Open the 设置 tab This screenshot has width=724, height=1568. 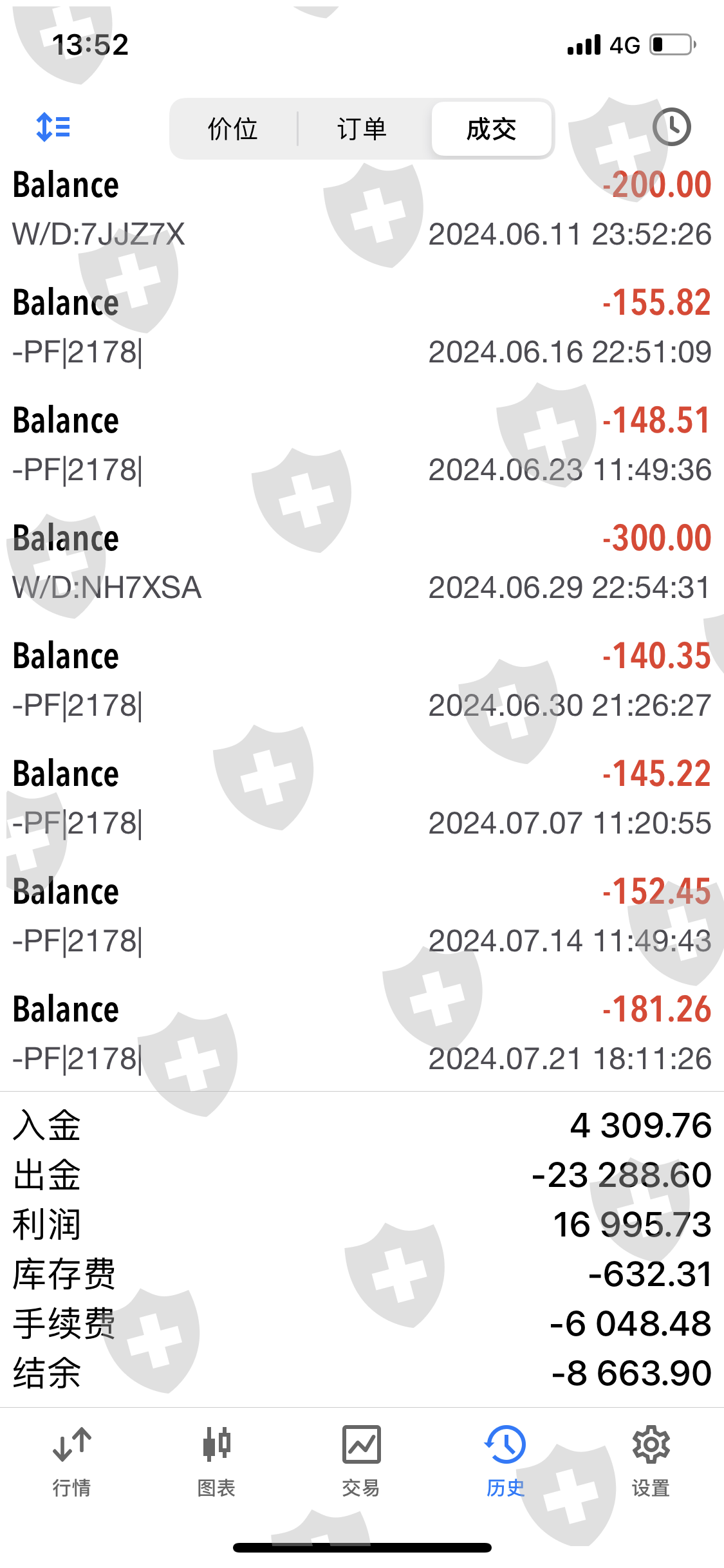pyautogui.click(x=651, y=1461)
